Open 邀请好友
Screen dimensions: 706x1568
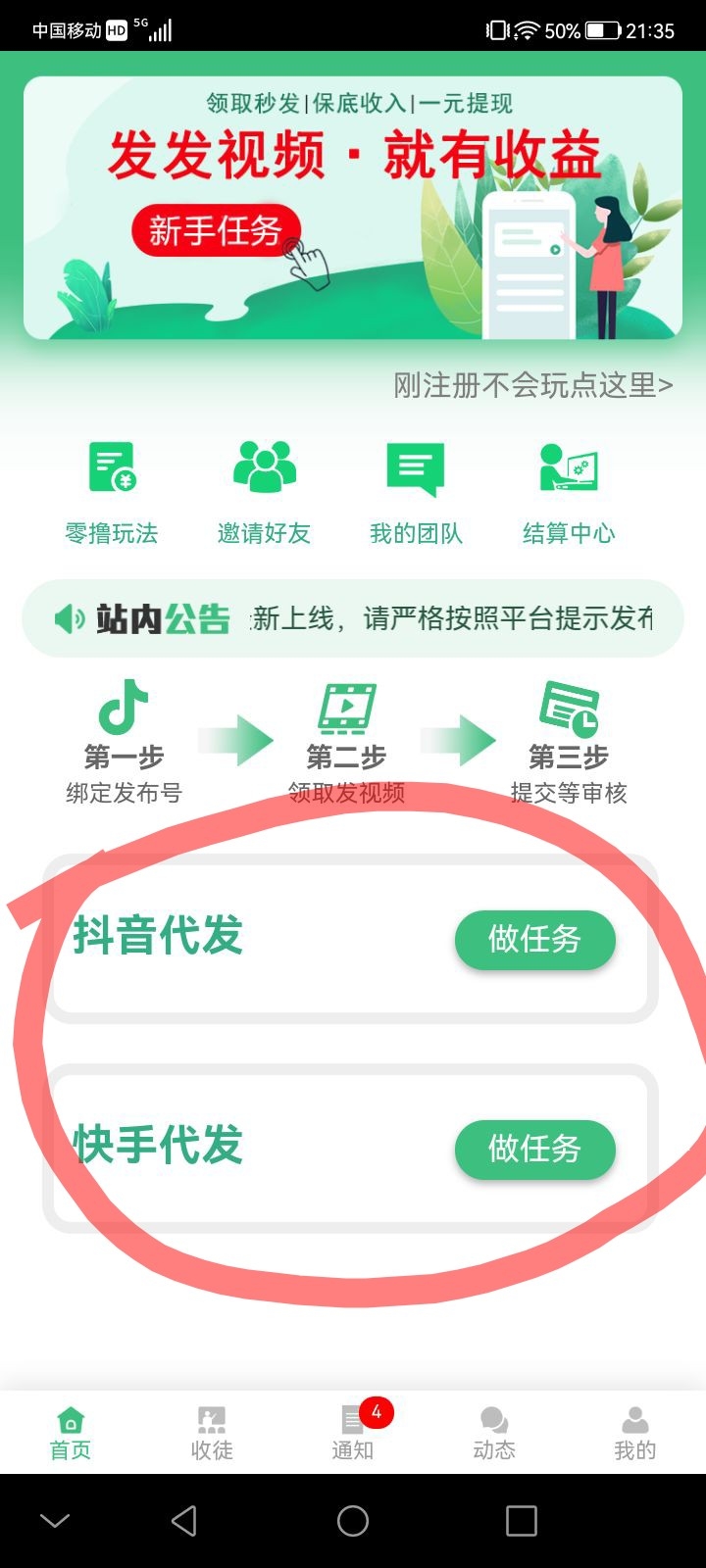[264, 492]
